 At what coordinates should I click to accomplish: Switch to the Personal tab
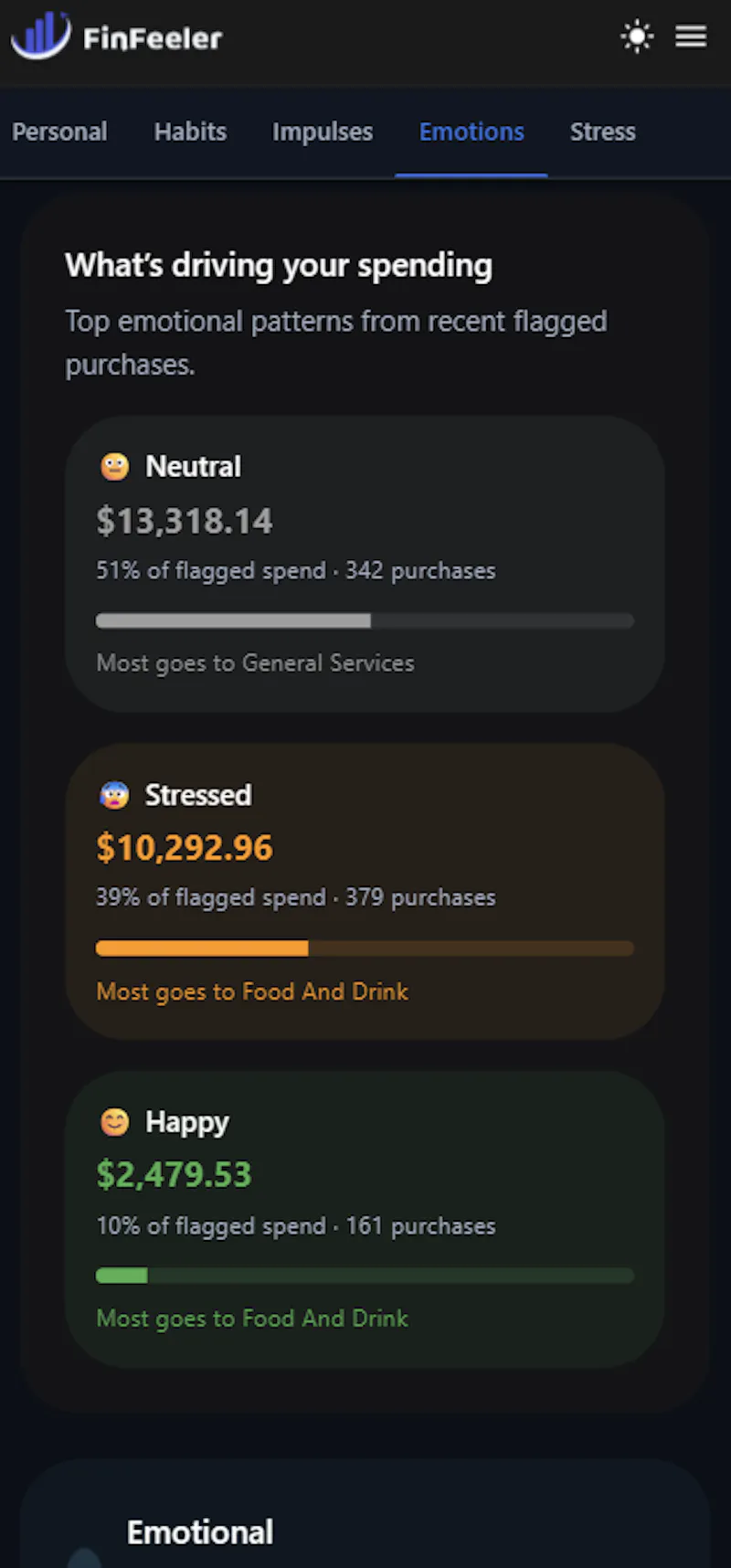(x=59, y=132)
